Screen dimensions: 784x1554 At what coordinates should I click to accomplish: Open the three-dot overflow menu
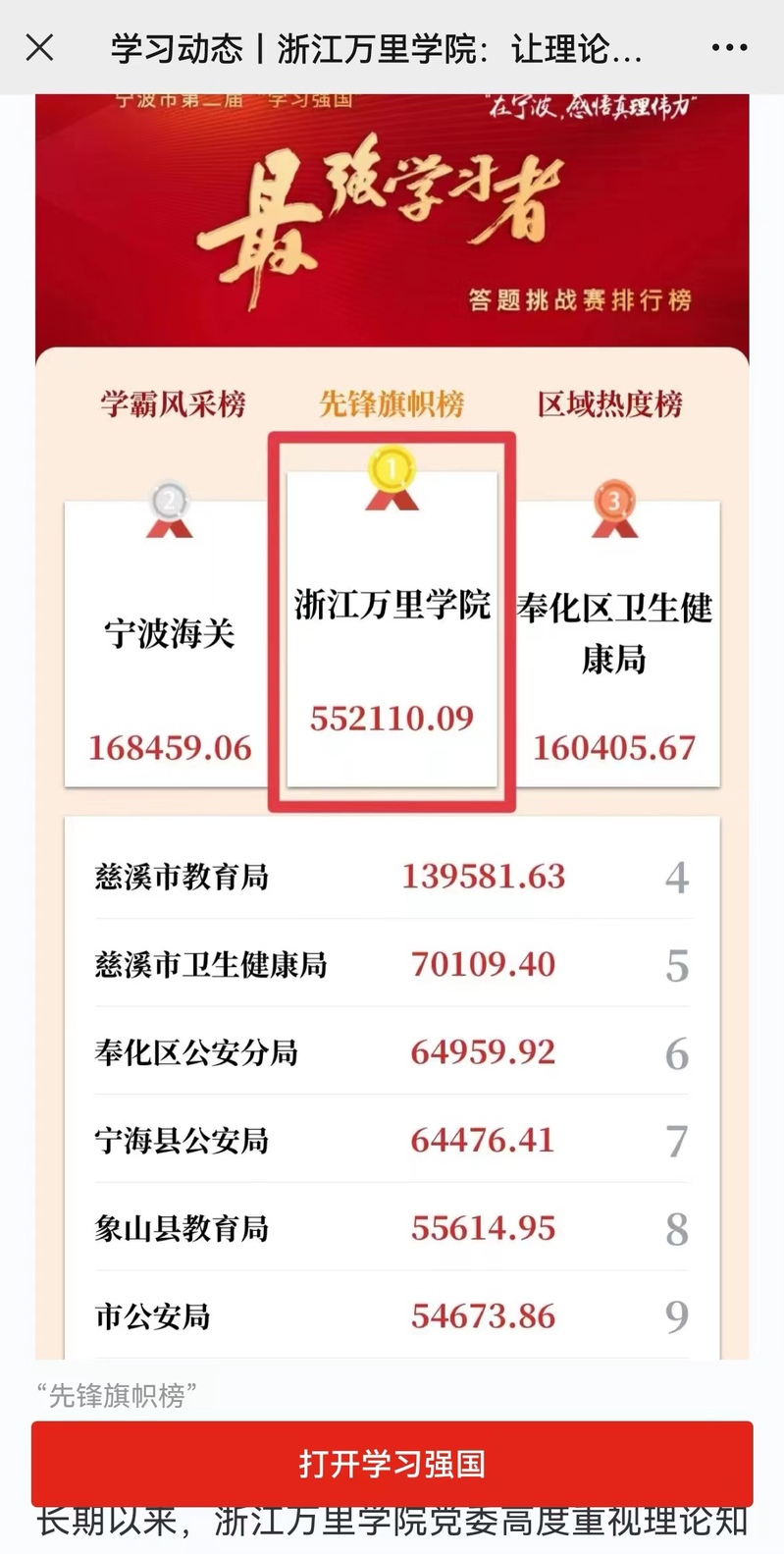coord(729,47)
